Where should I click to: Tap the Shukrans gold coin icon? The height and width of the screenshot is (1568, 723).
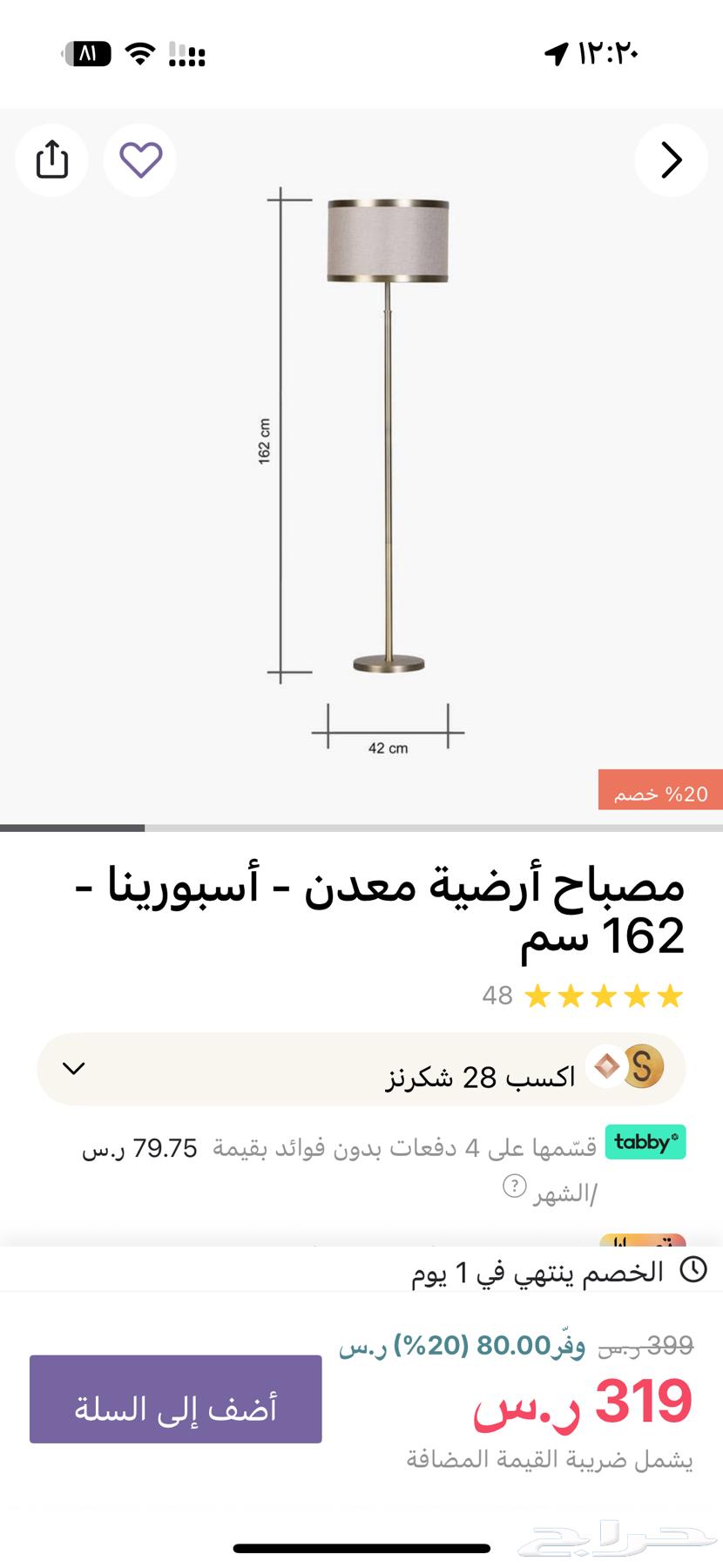click(x=645, y=1067)
